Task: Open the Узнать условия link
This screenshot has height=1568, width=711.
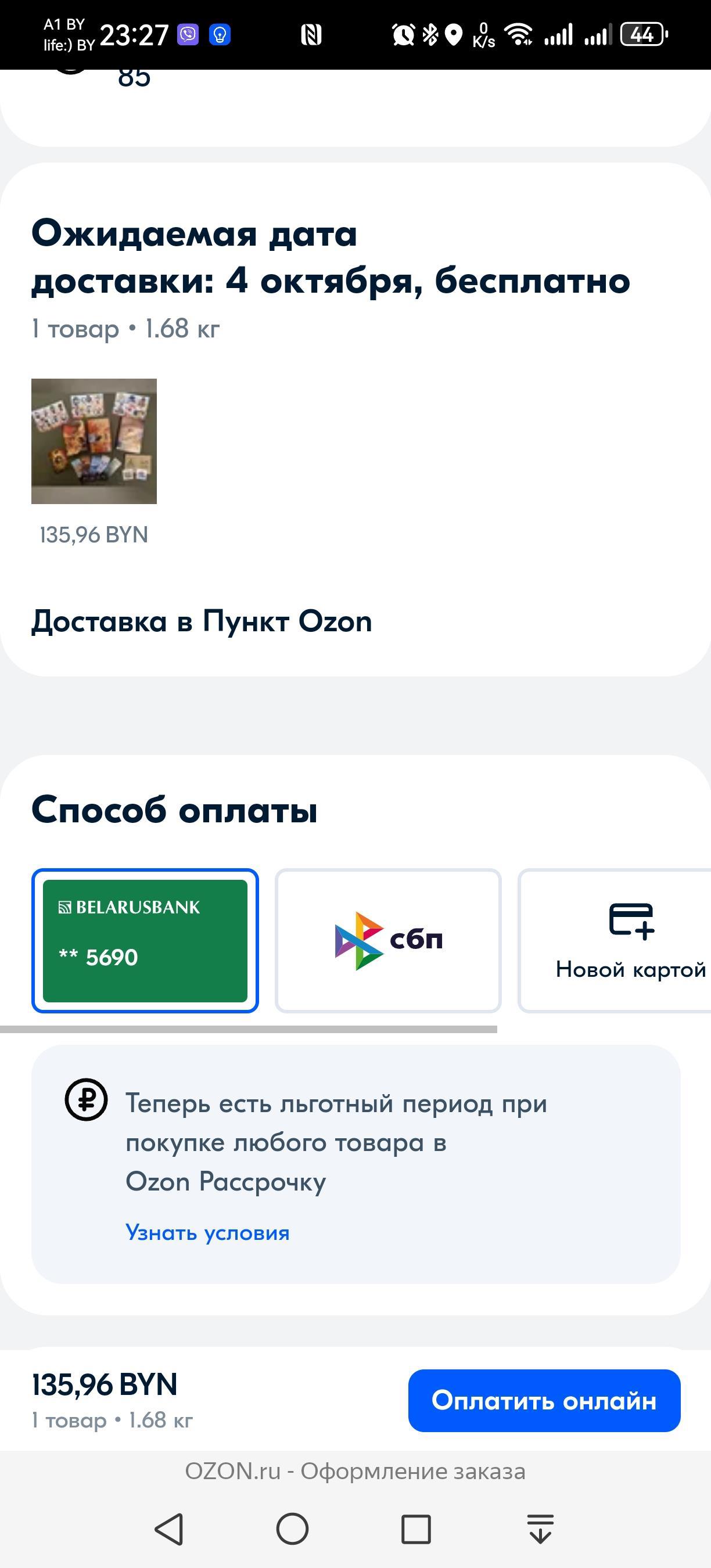Action: (x=207, y=1232)
